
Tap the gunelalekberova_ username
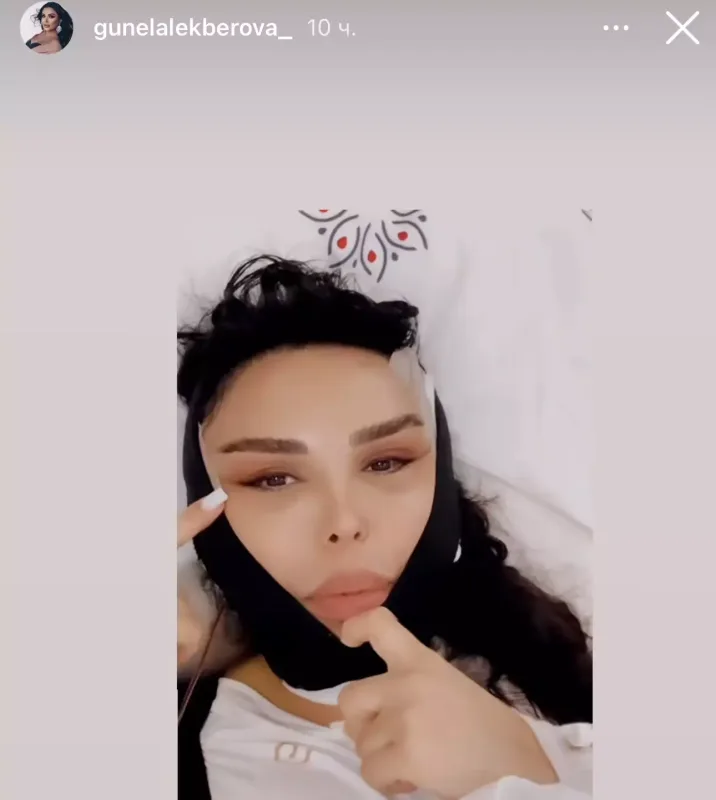[x=192, y=29]
